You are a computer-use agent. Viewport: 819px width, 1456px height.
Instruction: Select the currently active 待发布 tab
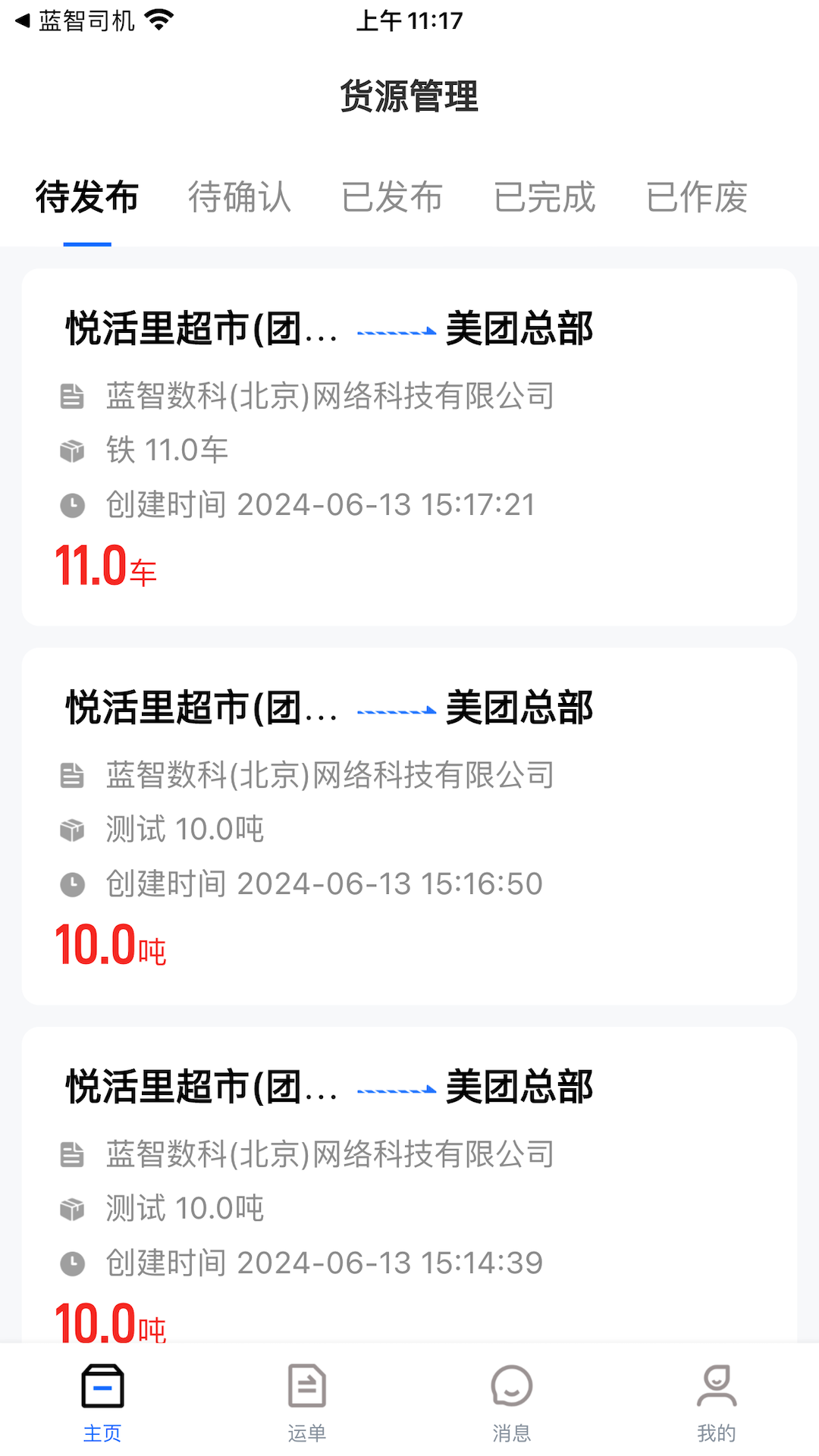86,197
